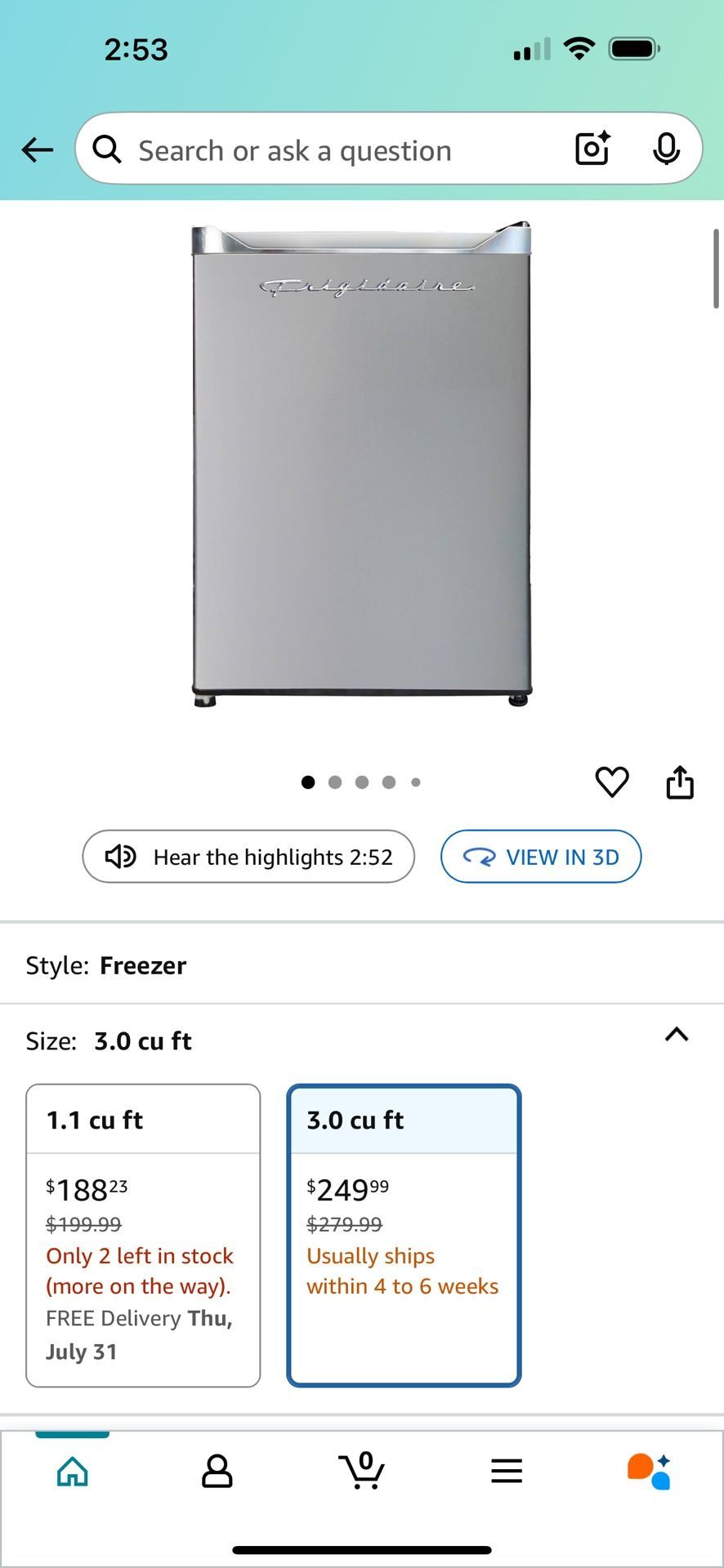Open the account profile tab
The image size is (724, 1568).
(x=217, y=1472)
